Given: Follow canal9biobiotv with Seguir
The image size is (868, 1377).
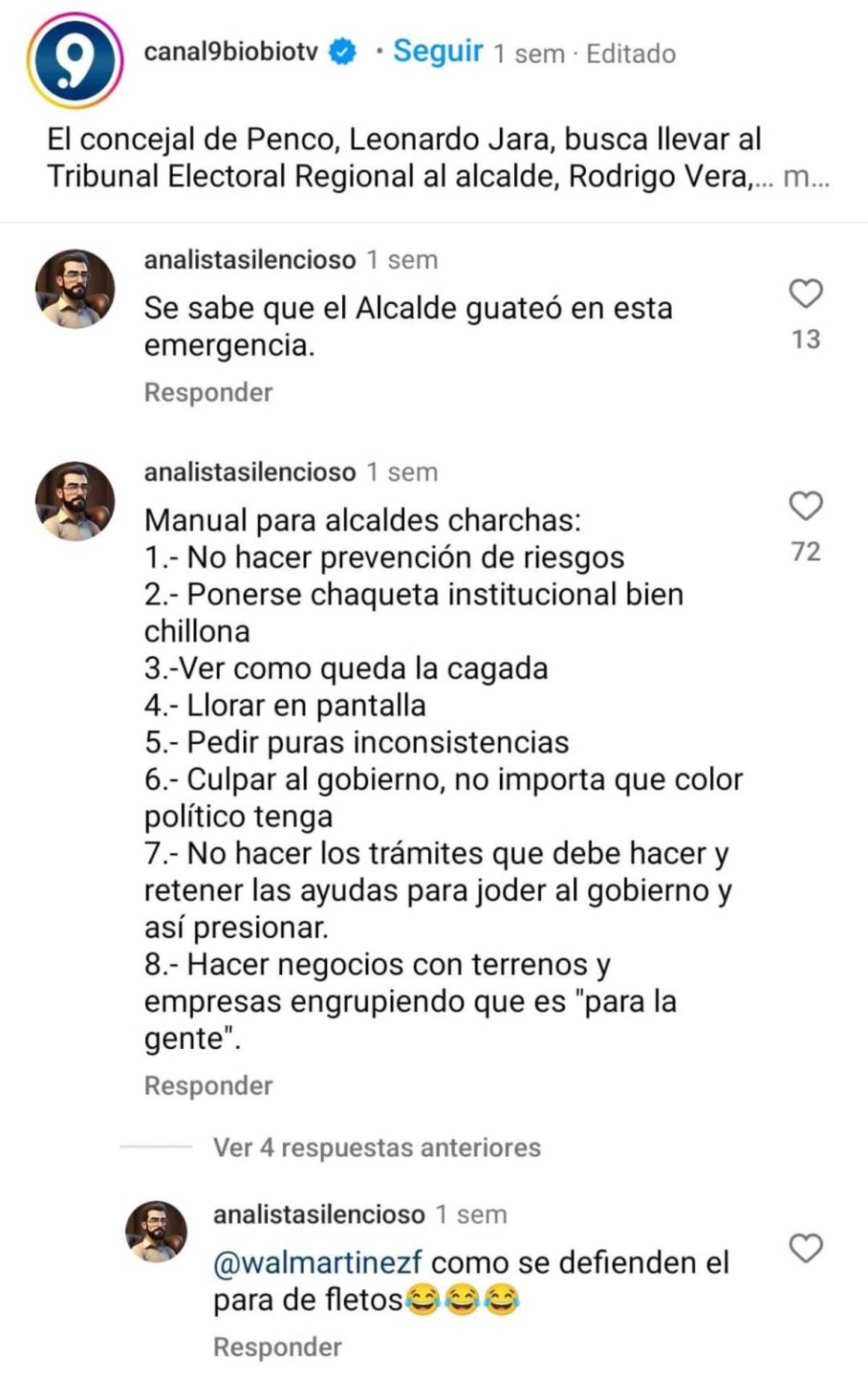Looking at the screenshot, I should pos(438,51).
